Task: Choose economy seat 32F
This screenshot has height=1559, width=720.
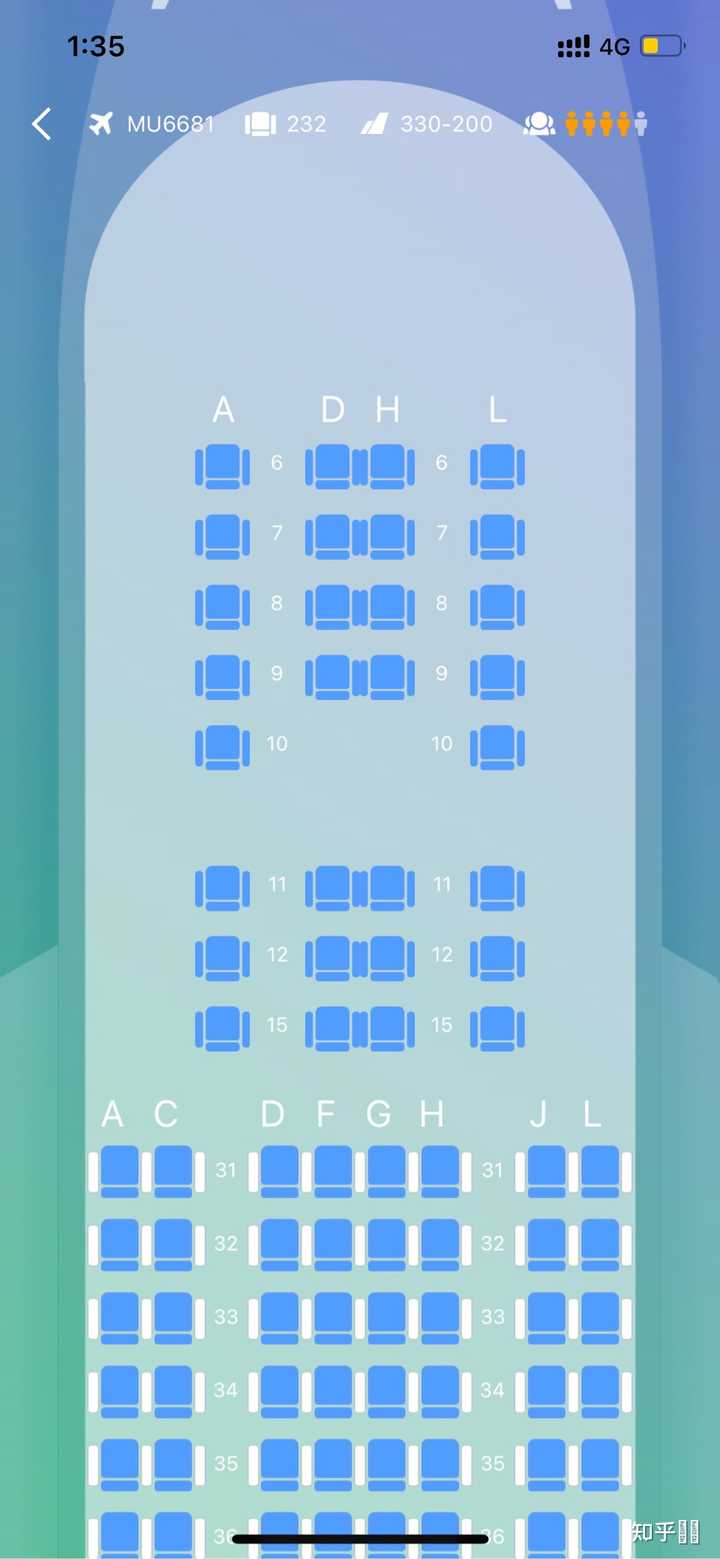Action: pyautogui.click(x=333, y=1244)
